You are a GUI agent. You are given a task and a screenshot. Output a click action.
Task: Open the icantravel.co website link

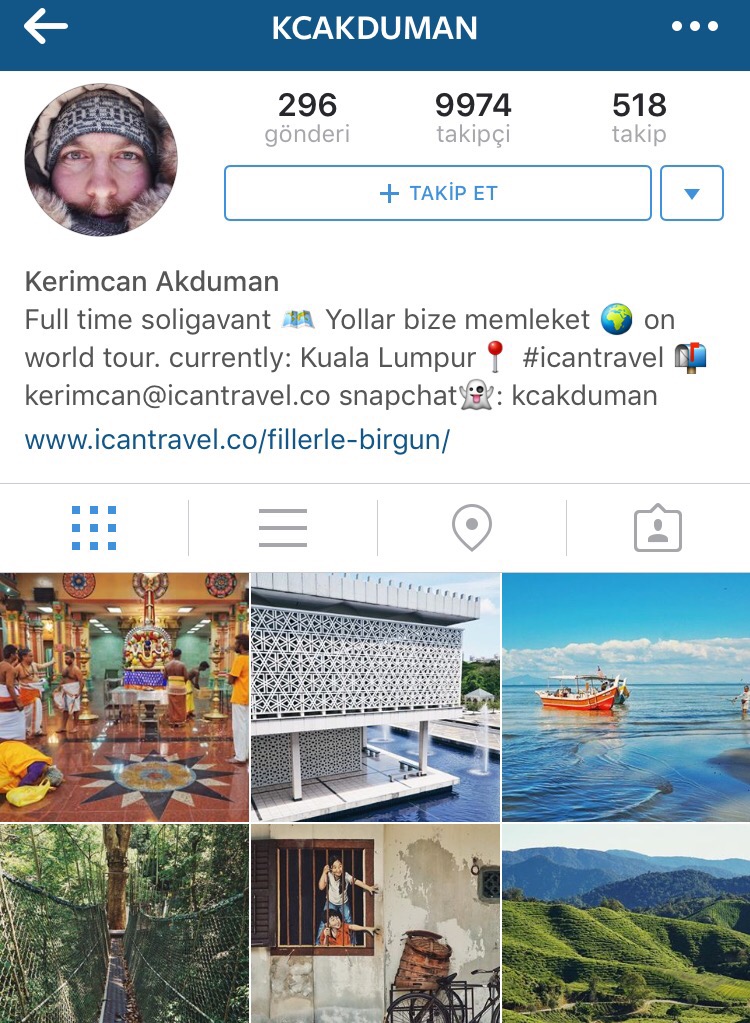[237, 439]
